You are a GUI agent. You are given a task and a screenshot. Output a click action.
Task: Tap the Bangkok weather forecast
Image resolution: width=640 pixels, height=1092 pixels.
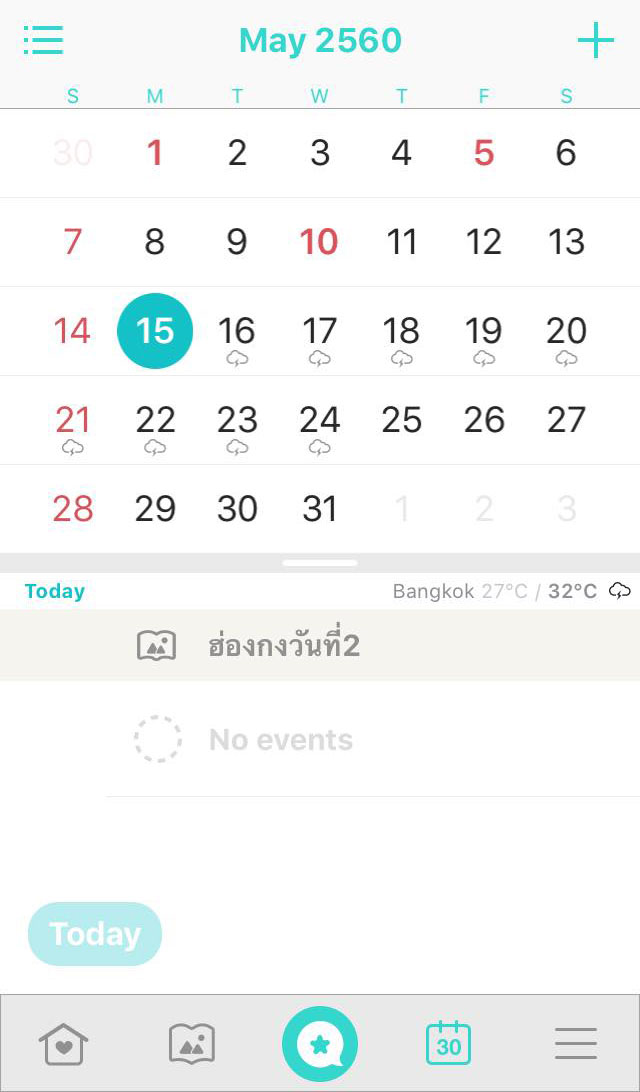click(510, 591)
